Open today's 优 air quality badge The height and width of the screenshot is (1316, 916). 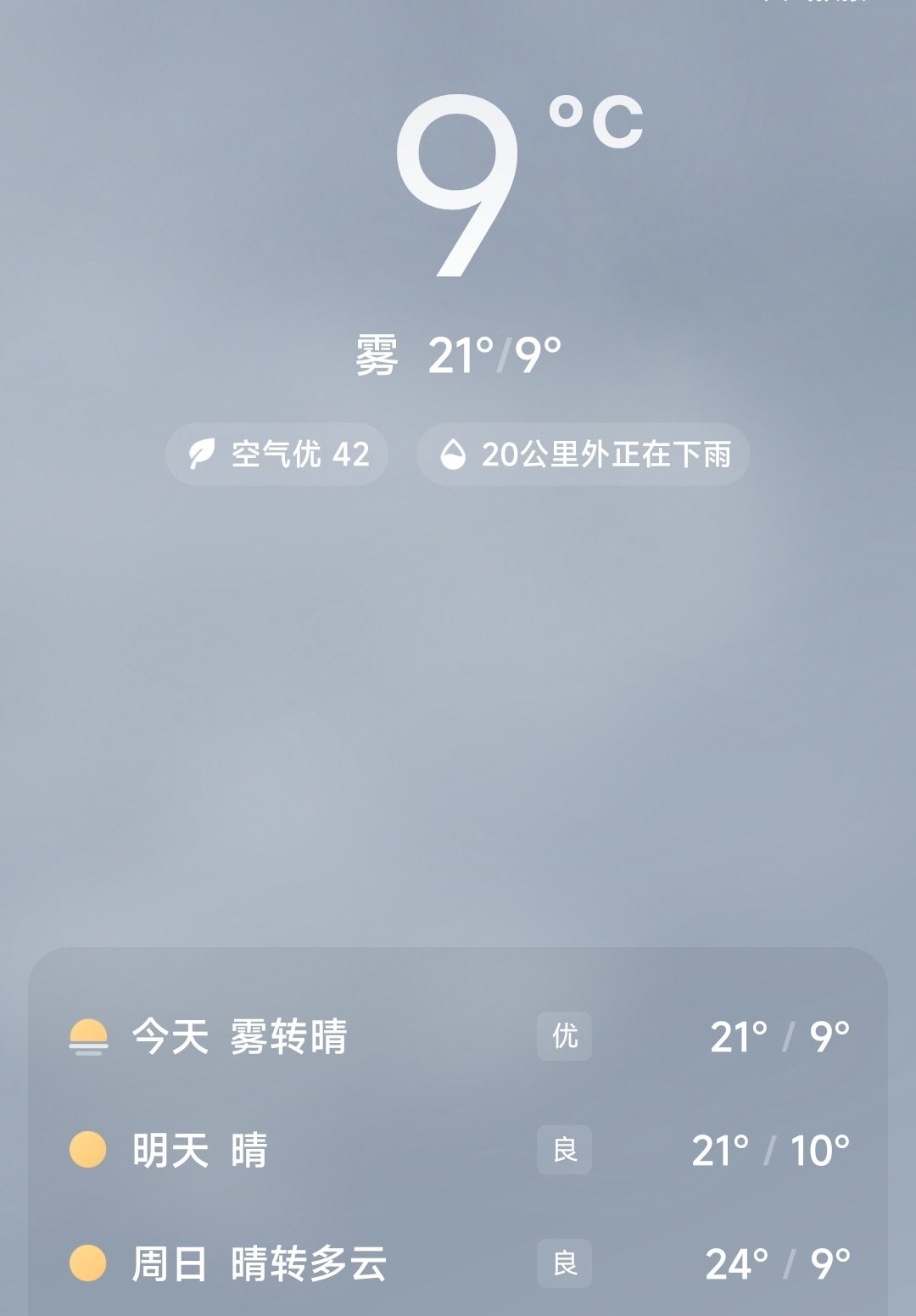(x=565, y=1036)
